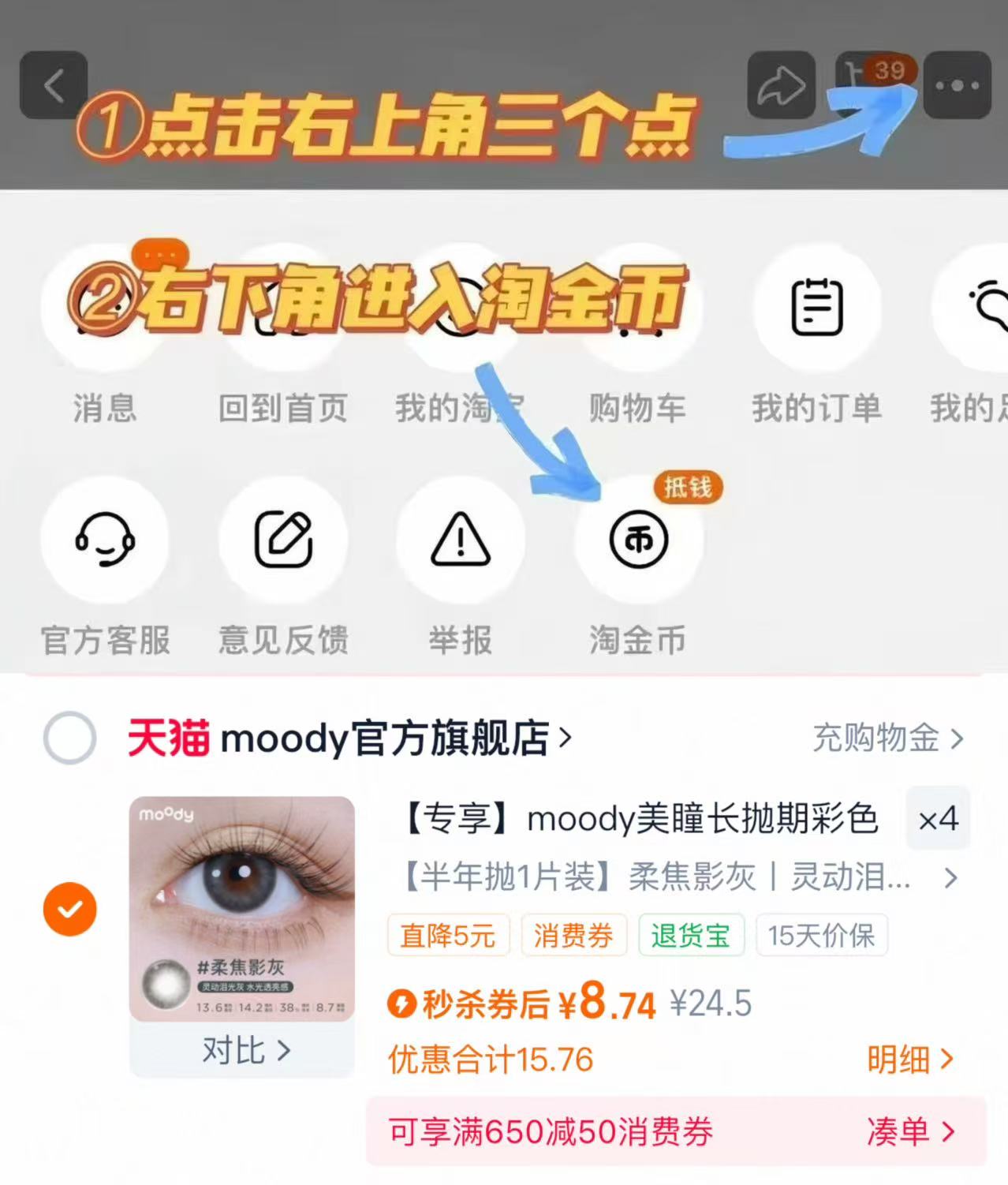
Task: Expand the product title with the chevron
Action: click(x=951, y=879)
